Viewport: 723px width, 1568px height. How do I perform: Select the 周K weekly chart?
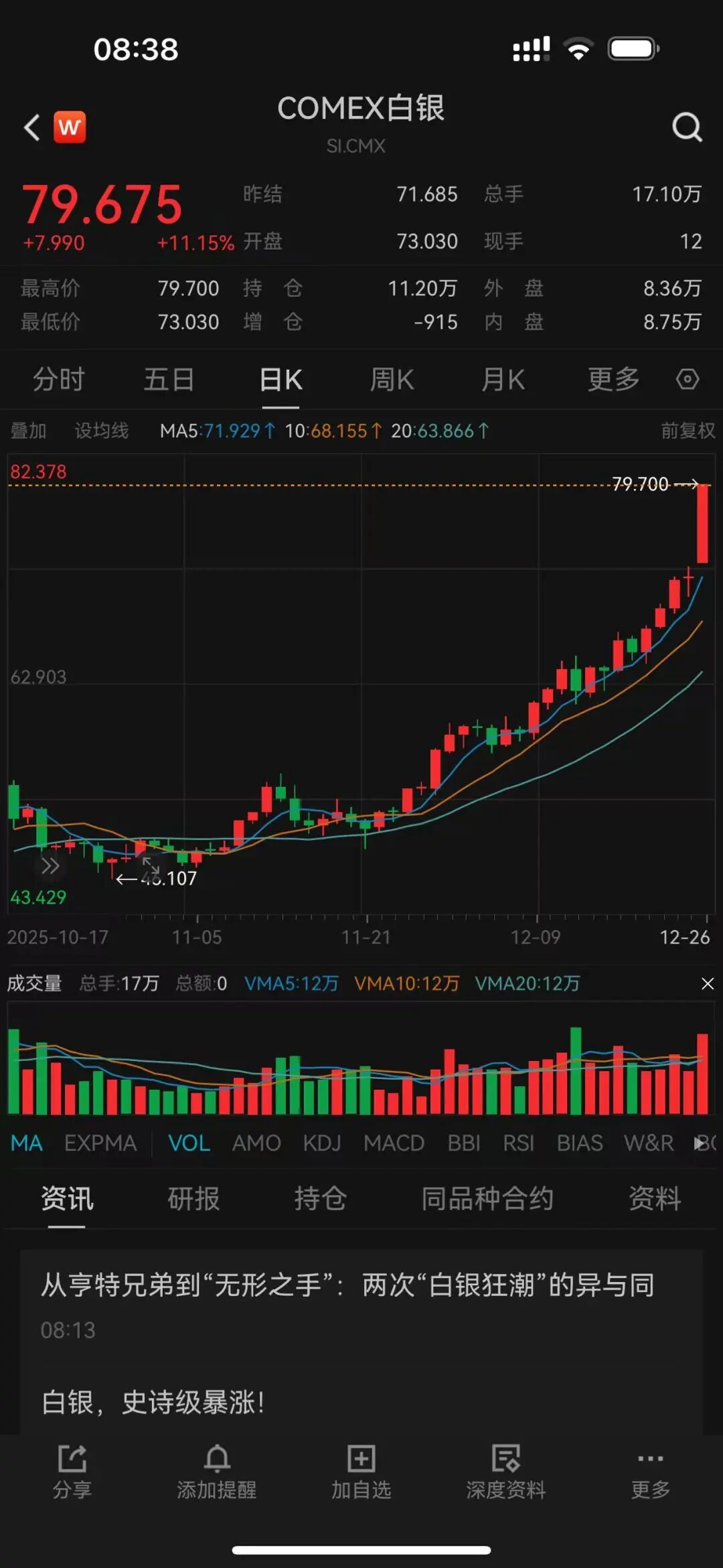[392, 380]
